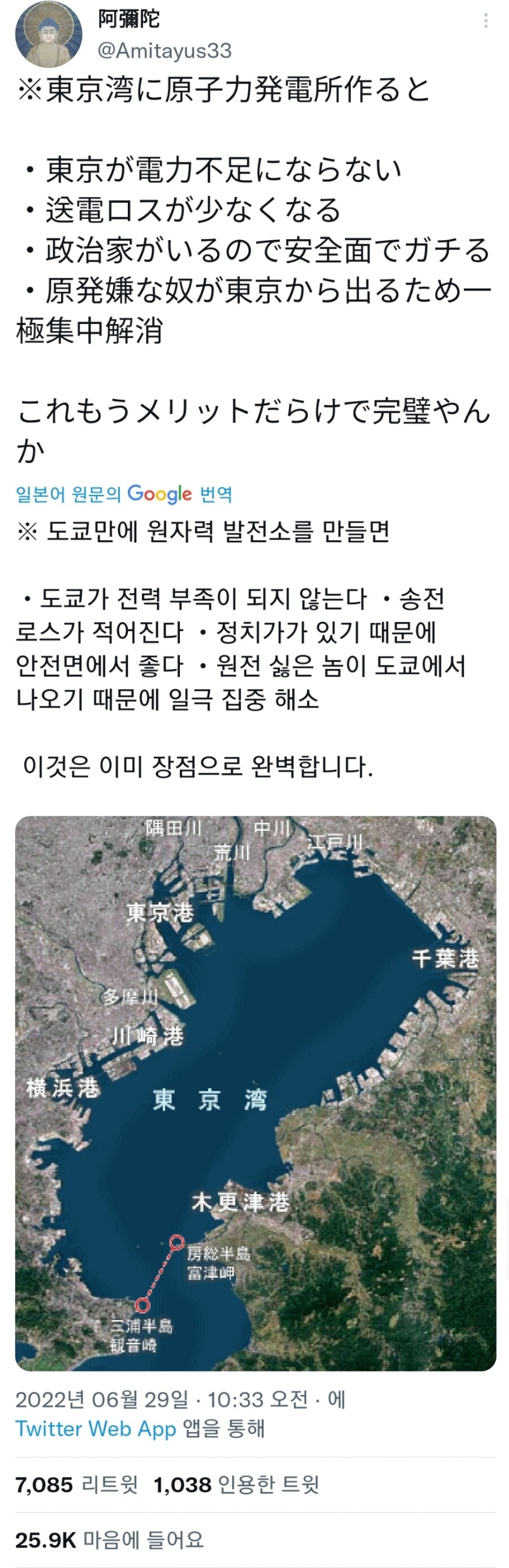
Task: Open 阿彌陀's profile avatar
Action: [49, 33]
